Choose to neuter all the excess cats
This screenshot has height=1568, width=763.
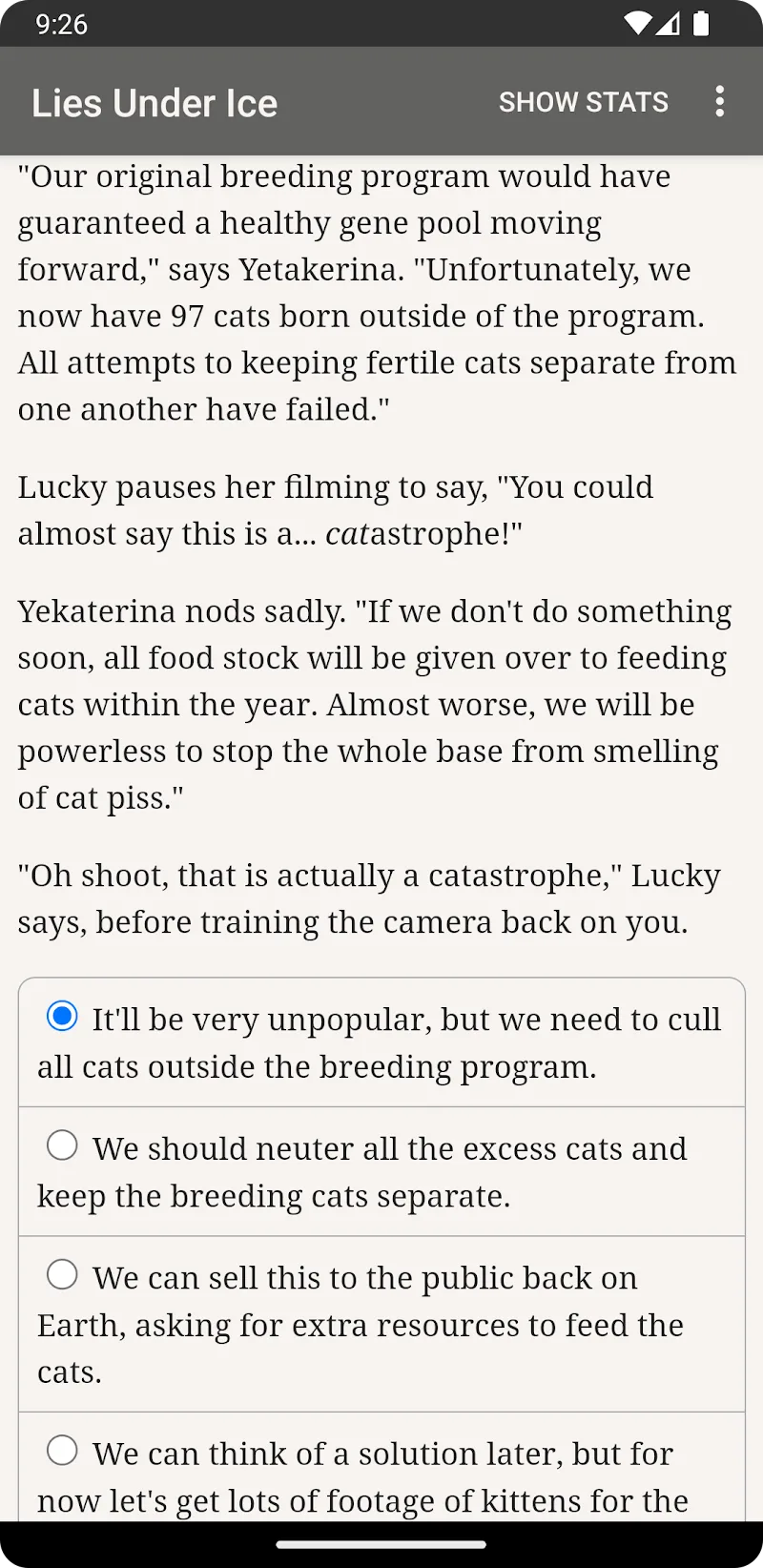[62, 1145]
